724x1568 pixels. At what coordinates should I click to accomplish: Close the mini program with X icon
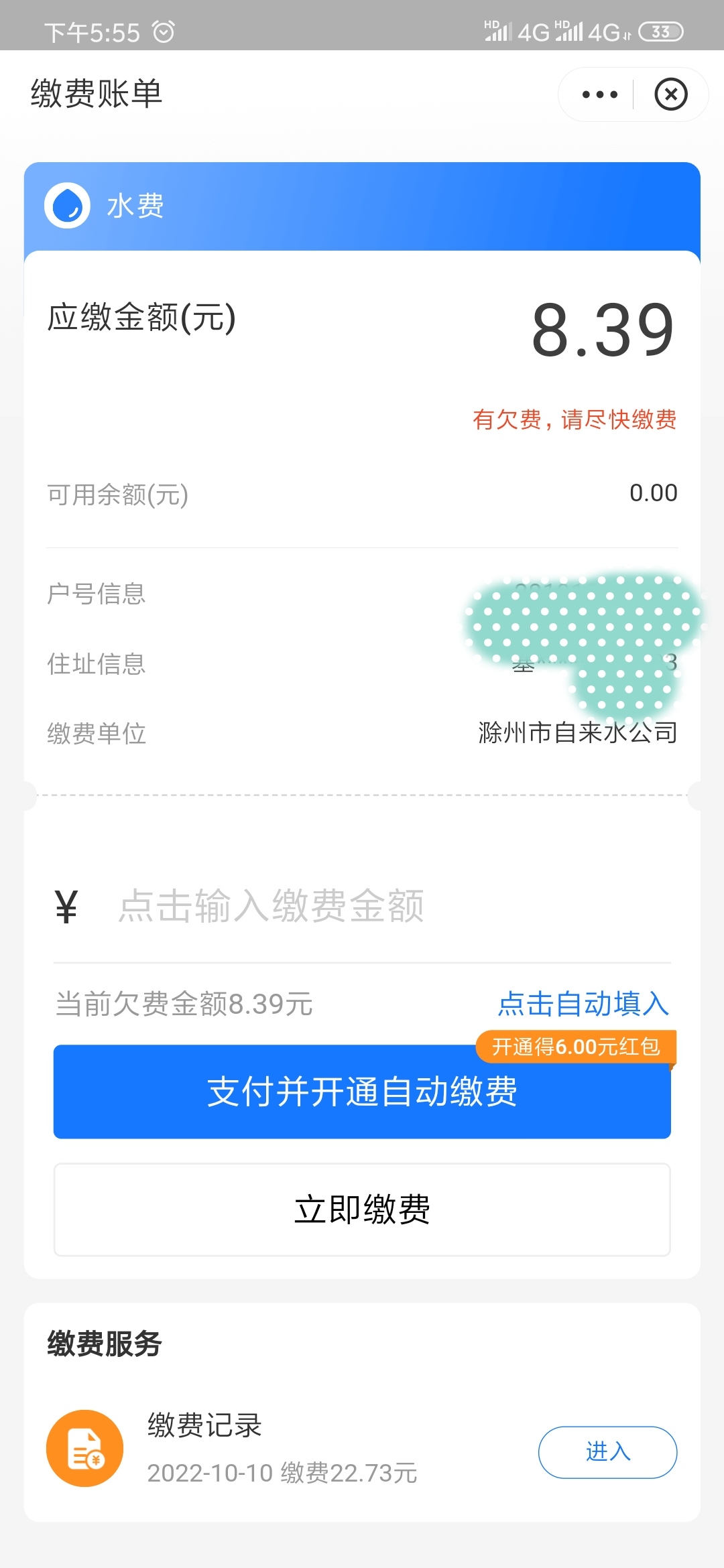tap(671, 94)
